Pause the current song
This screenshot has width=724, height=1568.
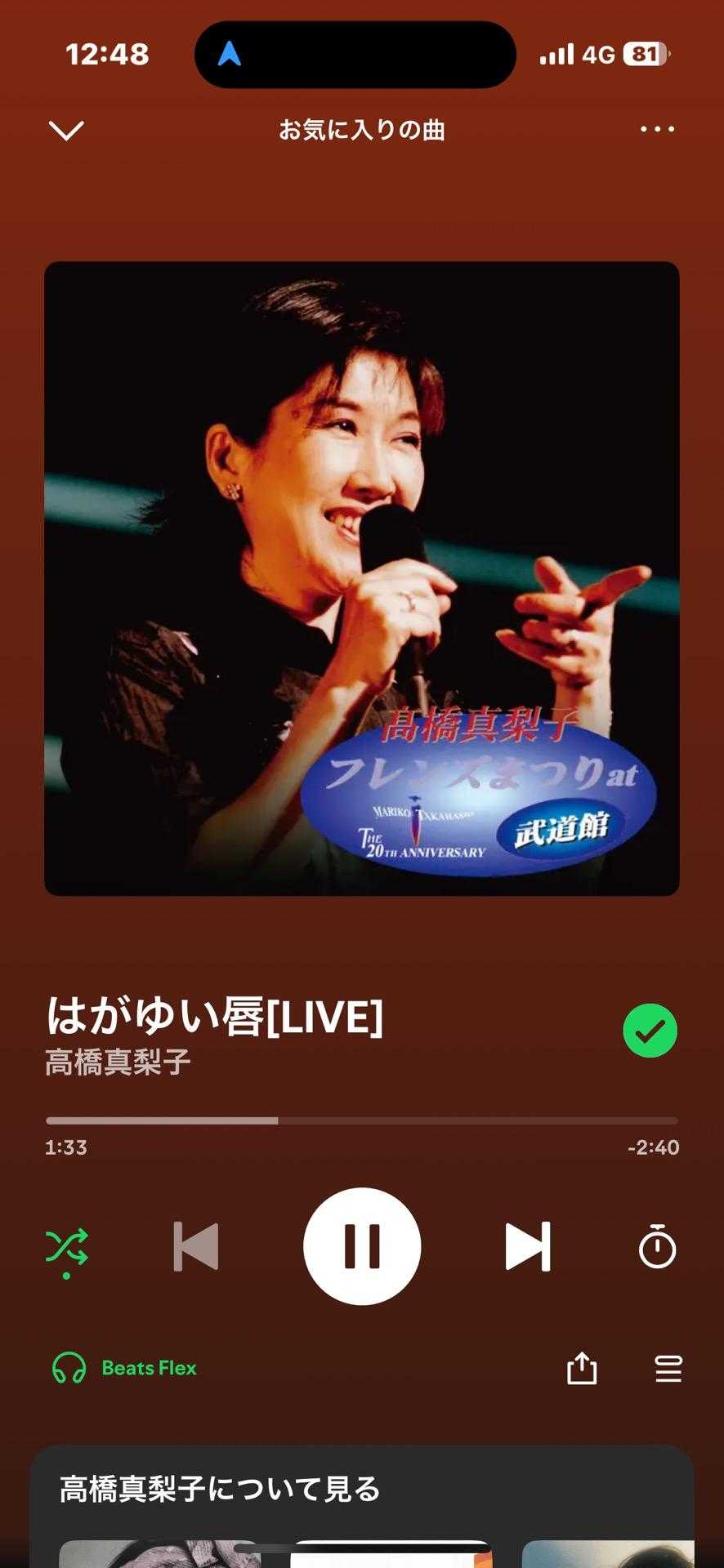coord(362,1246)
